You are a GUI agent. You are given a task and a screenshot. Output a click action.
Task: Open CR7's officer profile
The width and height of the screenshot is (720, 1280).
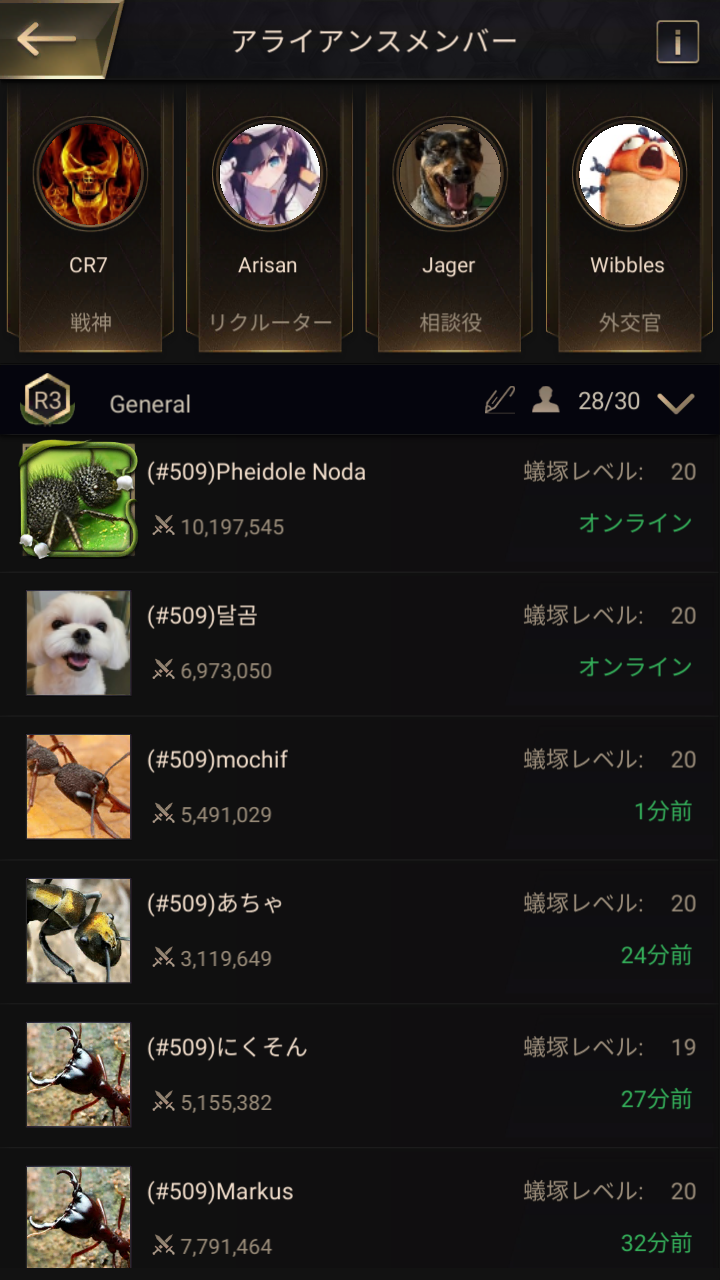point(90,218)
